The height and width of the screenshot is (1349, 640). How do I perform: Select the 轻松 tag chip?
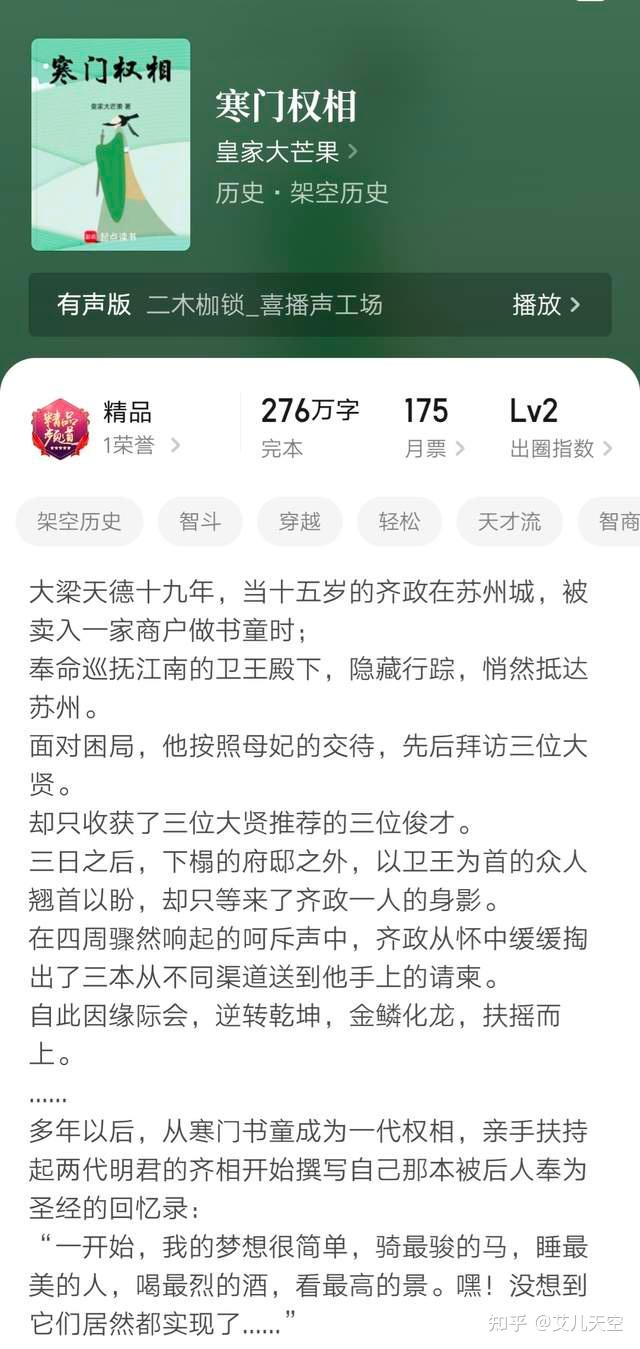click(399, 521)
